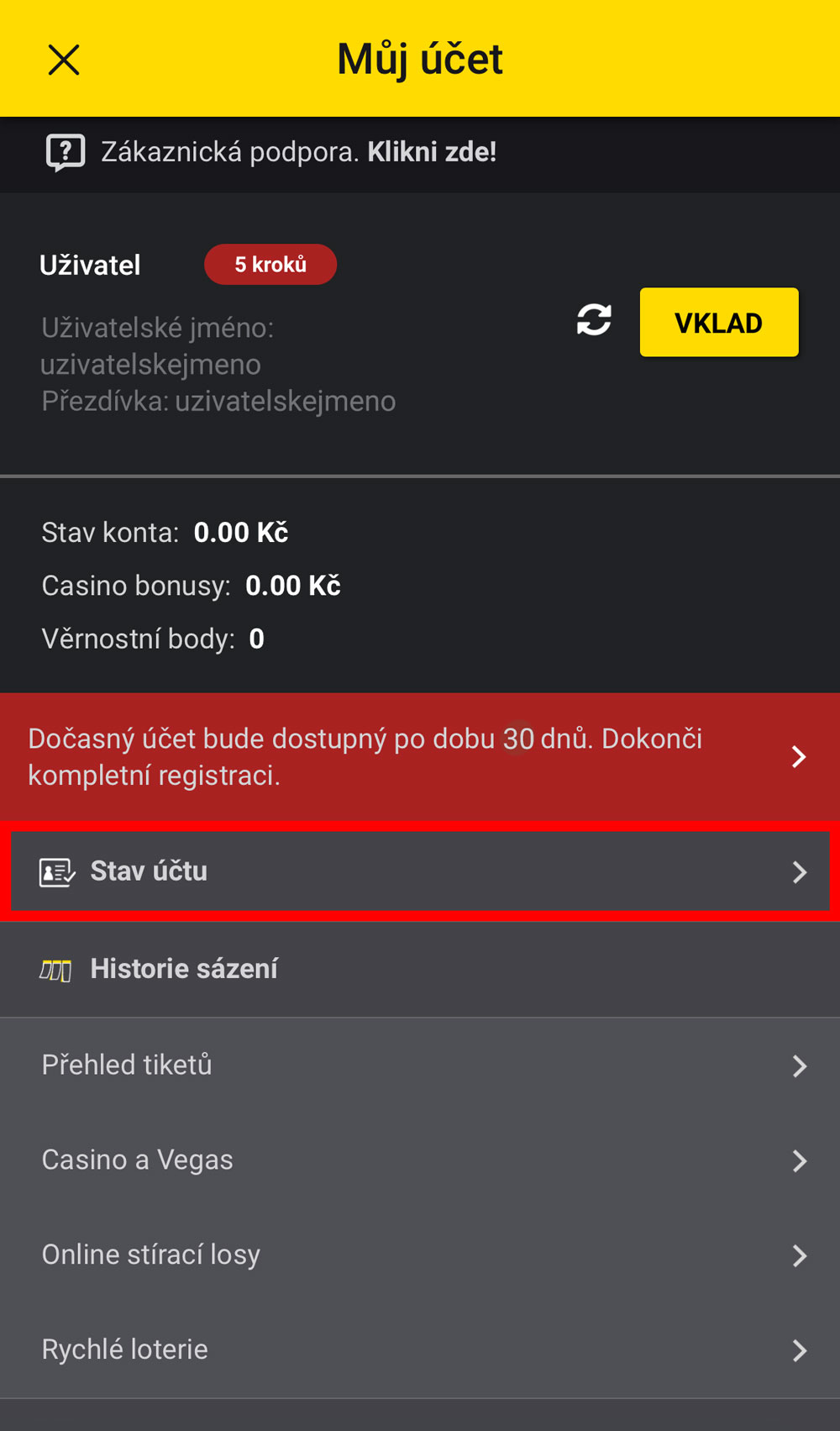
Task: Close the Můj účet screen
Action: pyautogui.click(x=64, y=61)
